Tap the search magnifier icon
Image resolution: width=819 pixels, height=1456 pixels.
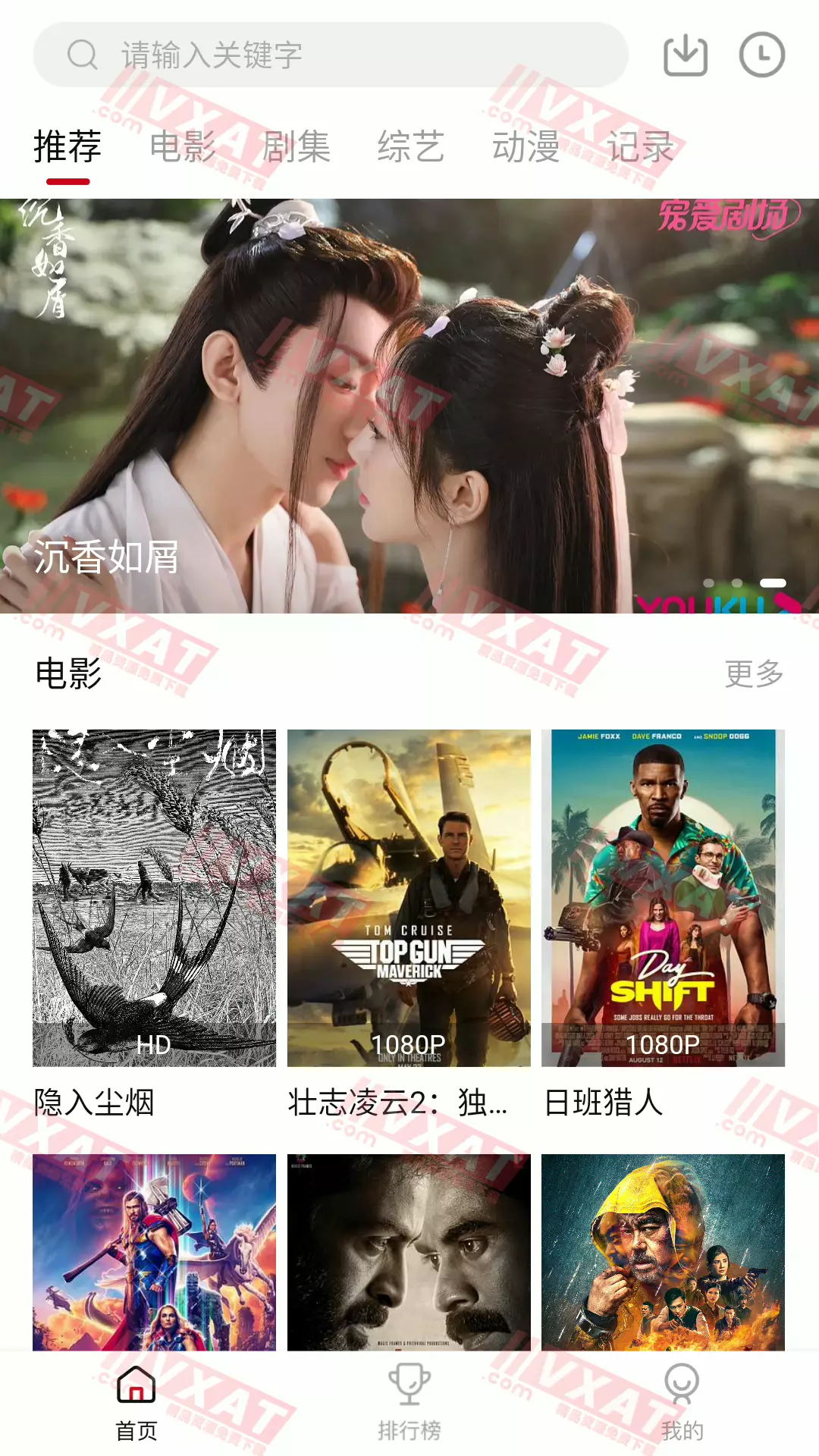tap(81, 54)
